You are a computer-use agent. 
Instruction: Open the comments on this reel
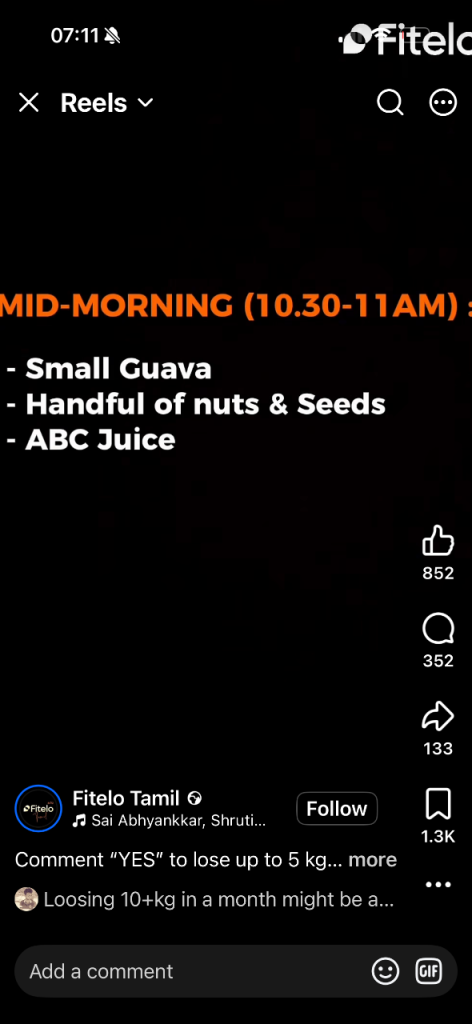pos(437,630)
